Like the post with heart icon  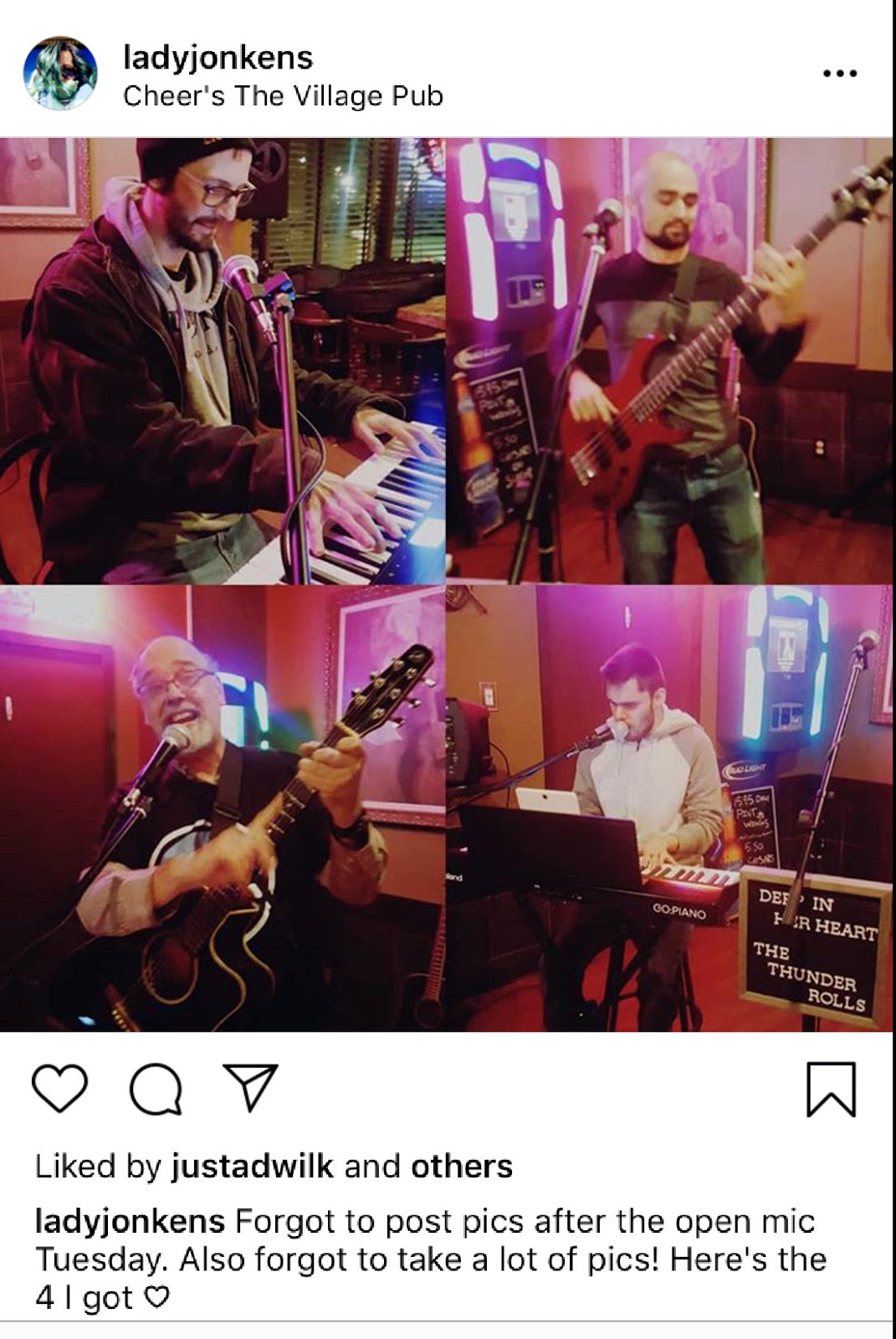pos(59,1089)
